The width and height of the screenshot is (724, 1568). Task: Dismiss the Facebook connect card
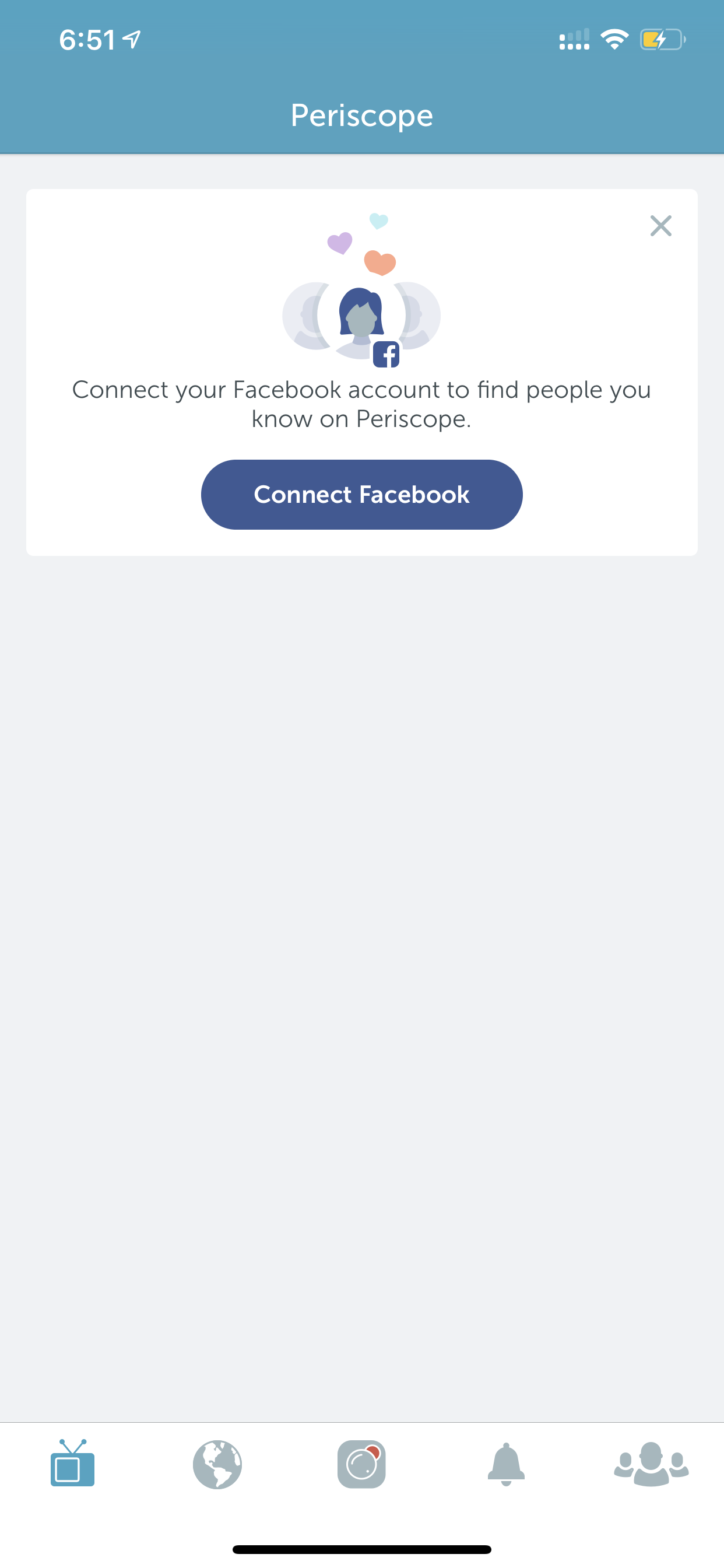tap(660, 226)
